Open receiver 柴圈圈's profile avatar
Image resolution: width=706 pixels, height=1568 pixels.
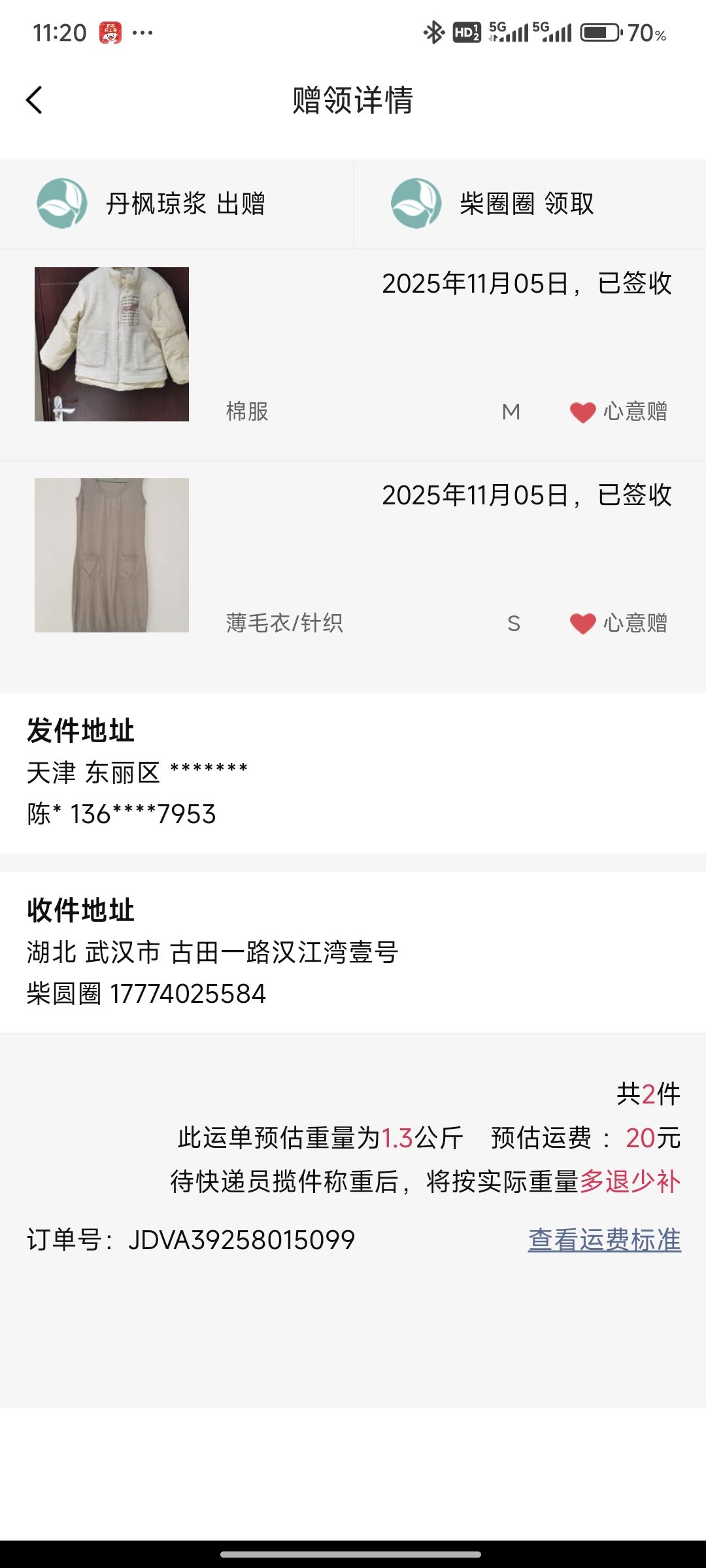pyautogui.click(x=416, y=203)
